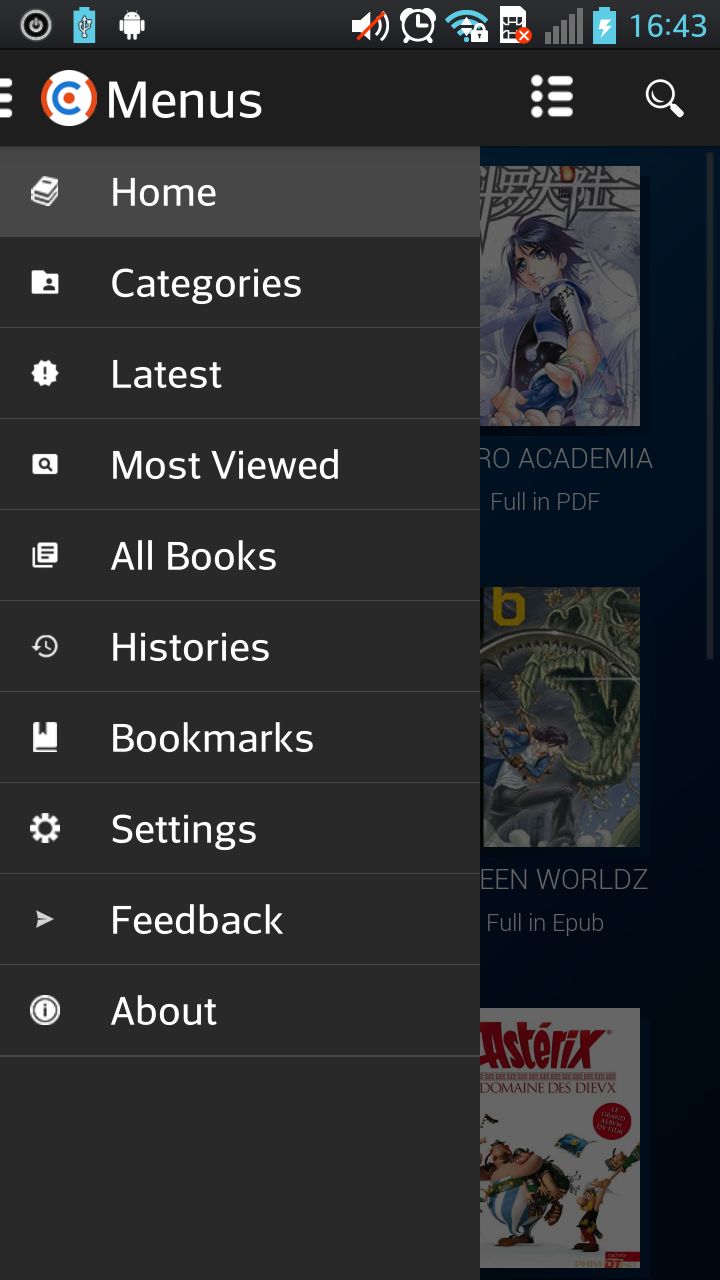
Task: View saved Bookmarks
Action: tap(240, 738)
